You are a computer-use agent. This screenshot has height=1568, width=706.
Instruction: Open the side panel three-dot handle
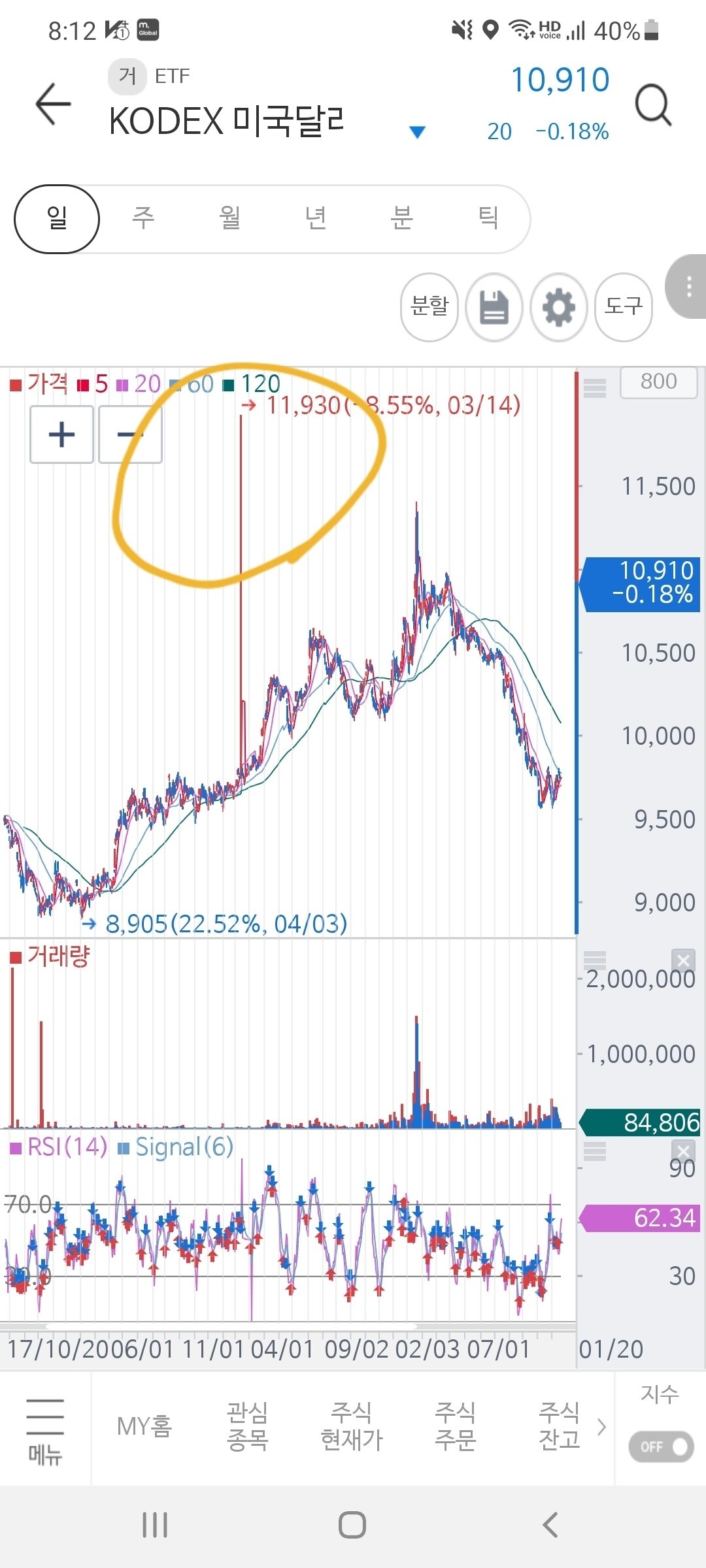(x=688, y=286)
